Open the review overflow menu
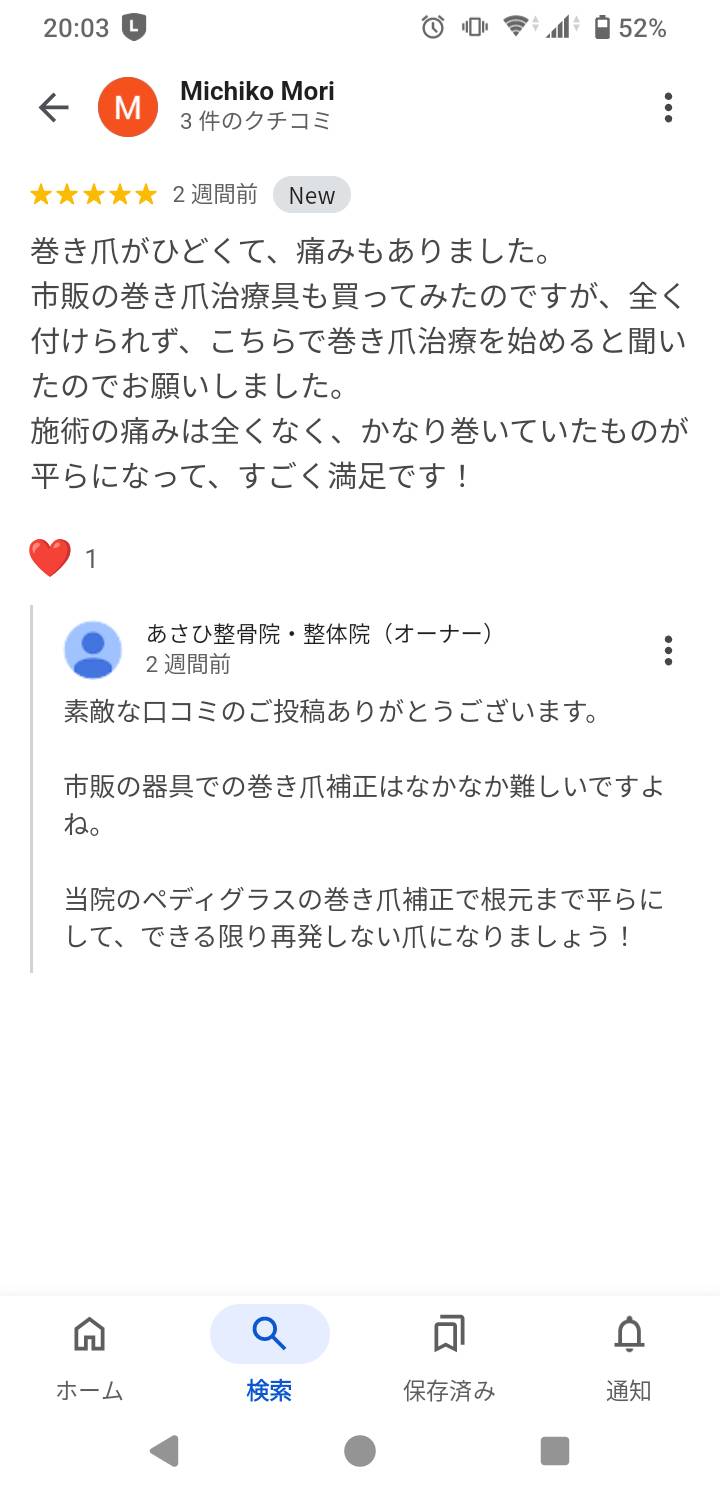The image size is (720, 1496). point(668,107)
